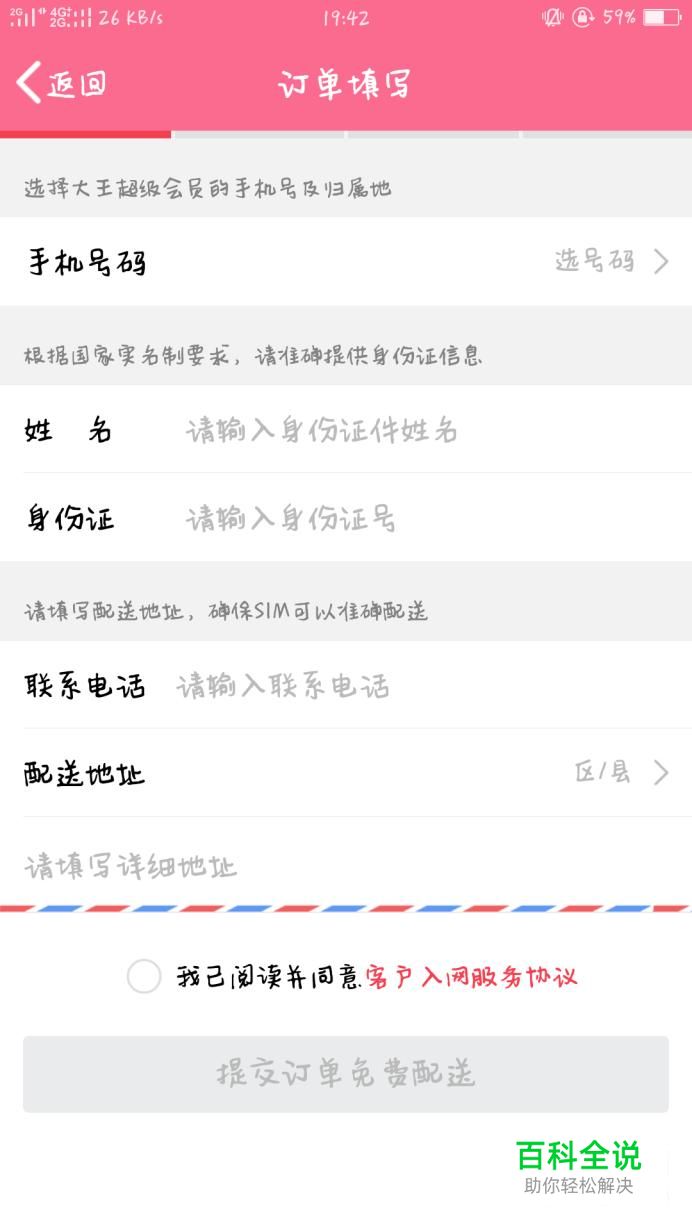Open the 配送地址 district picker
This screenshot has width=692, height=1230.
346,773
